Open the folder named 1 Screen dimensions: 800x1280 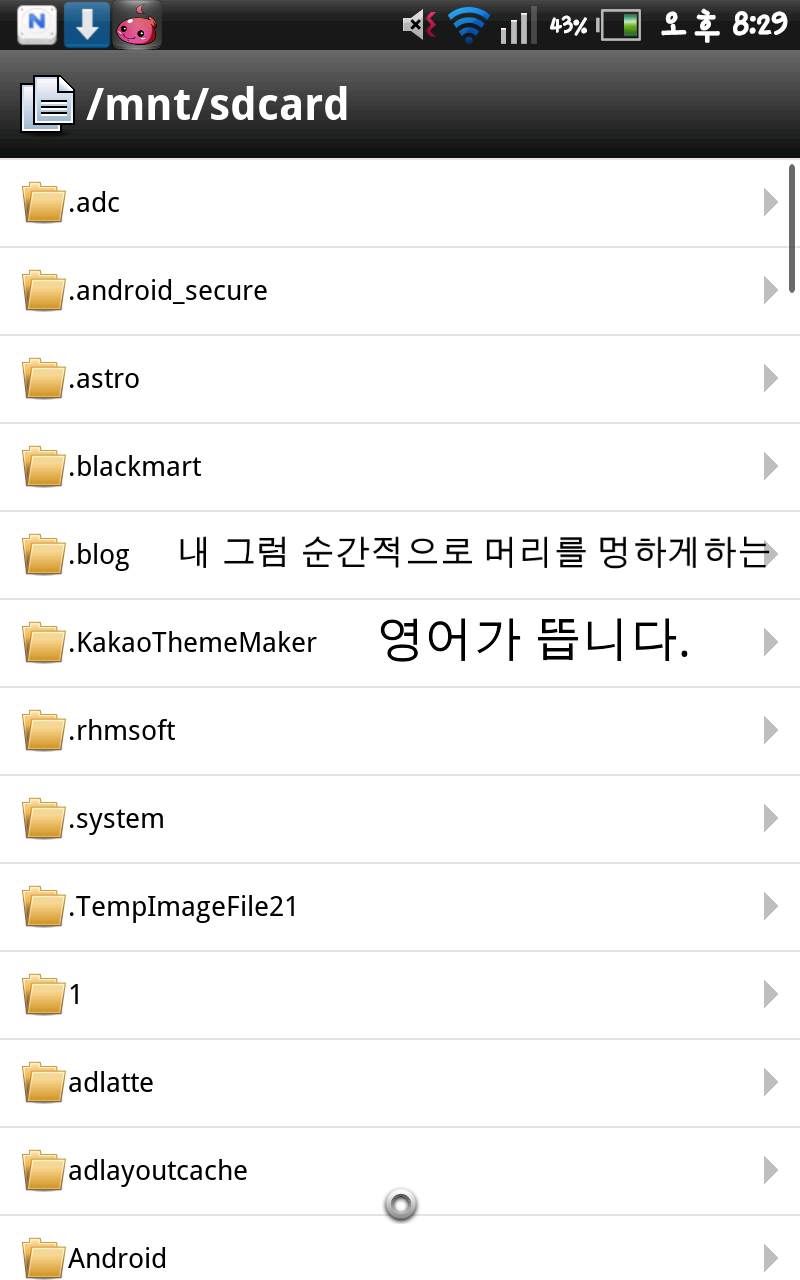coord(400,995)
